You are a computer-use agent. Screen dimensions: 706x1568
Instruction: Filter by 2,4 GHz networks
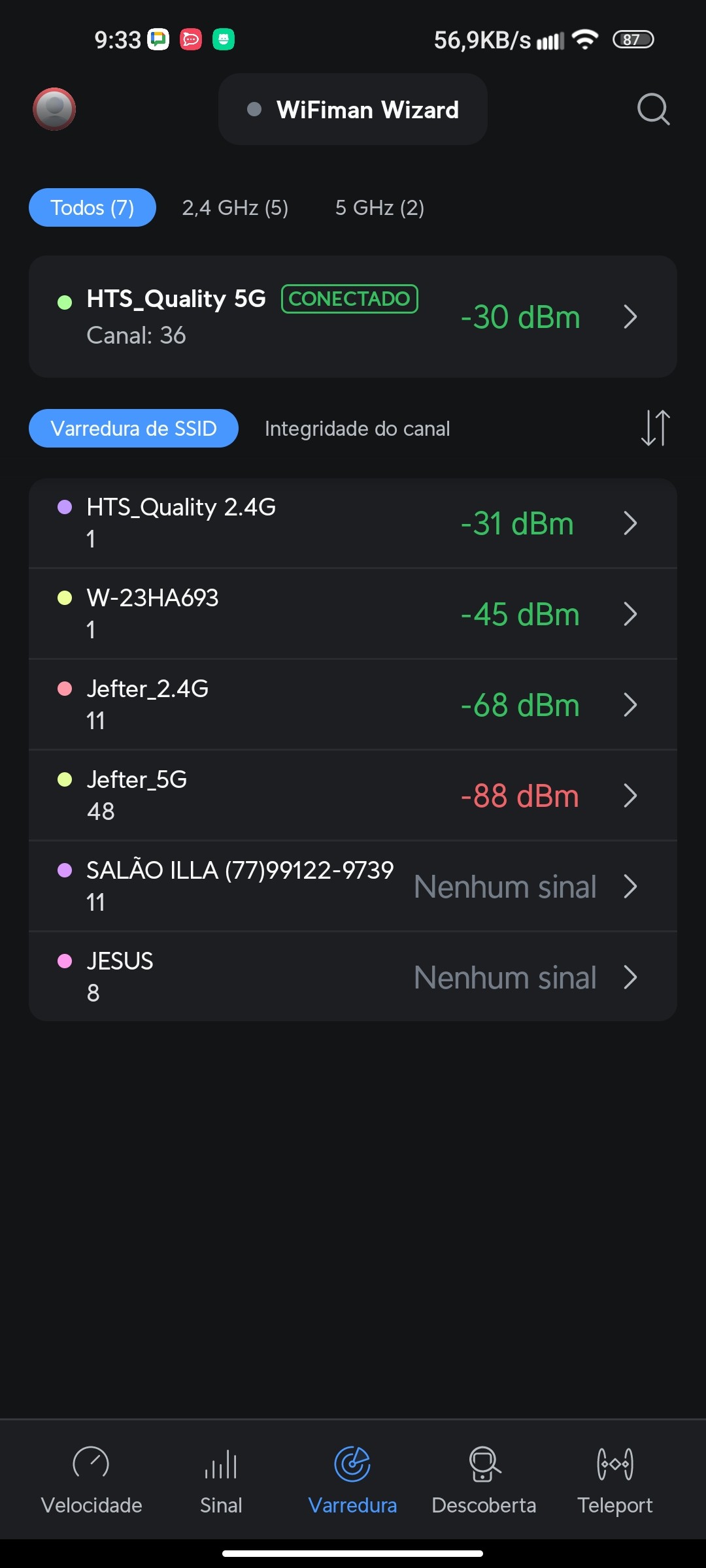[x=235, y=208]
